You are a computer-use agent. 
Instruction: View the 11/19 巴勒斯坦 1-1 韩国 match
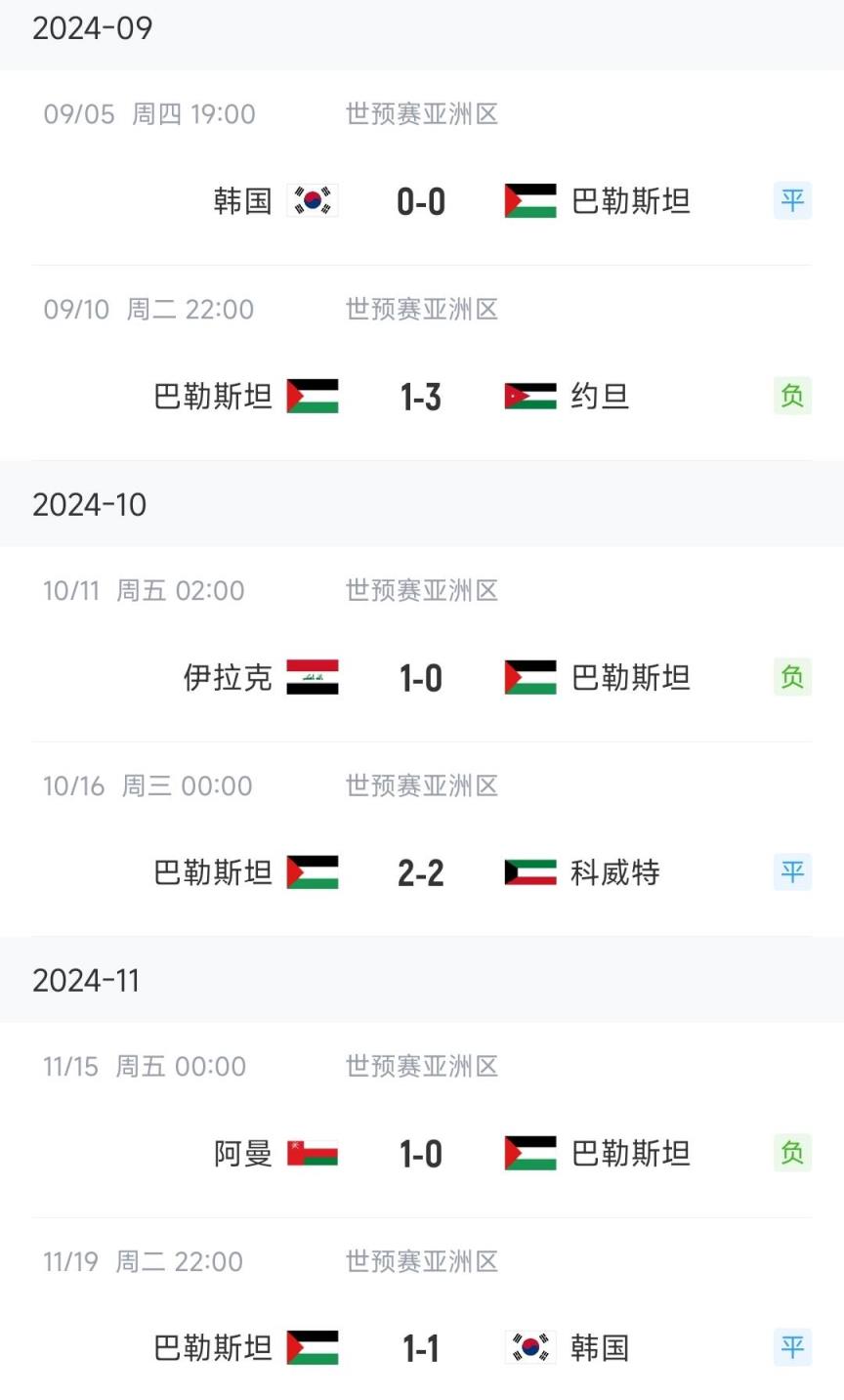click(x=421, y=1349)
